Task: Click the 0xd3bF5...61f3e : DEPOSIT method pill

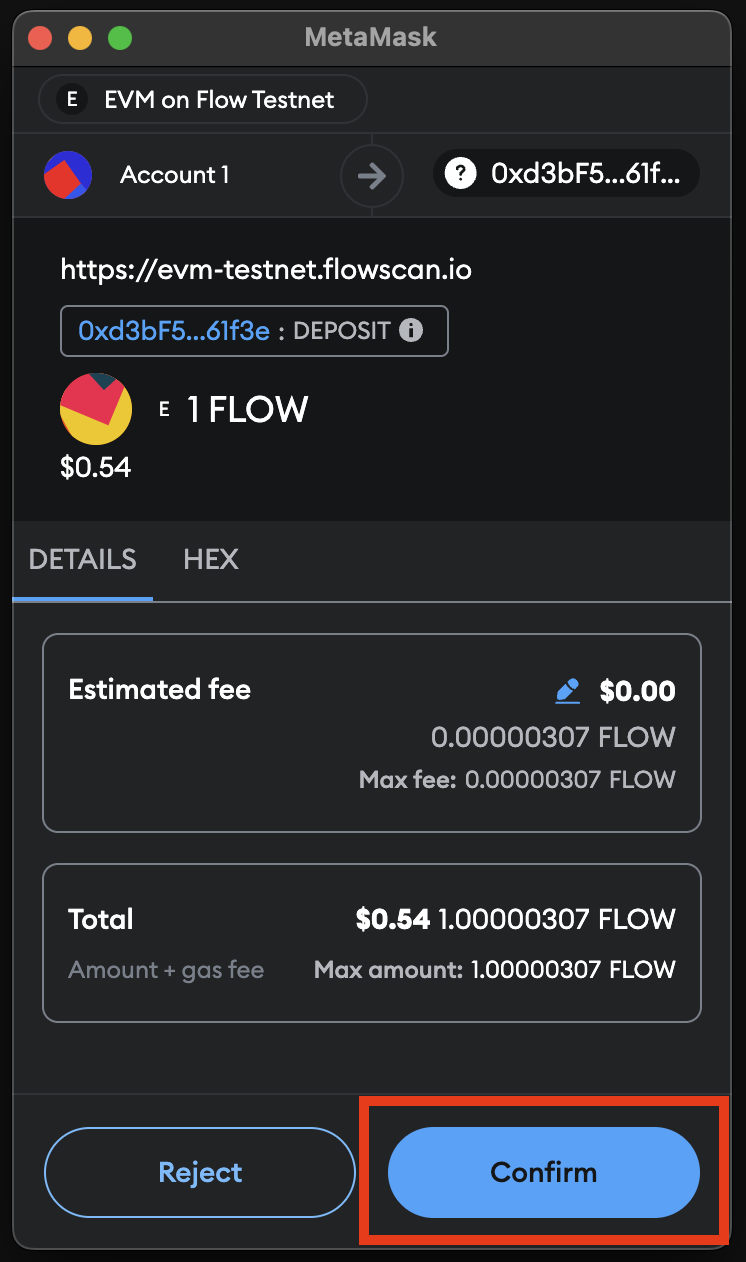Action: (x=254, y=330)
